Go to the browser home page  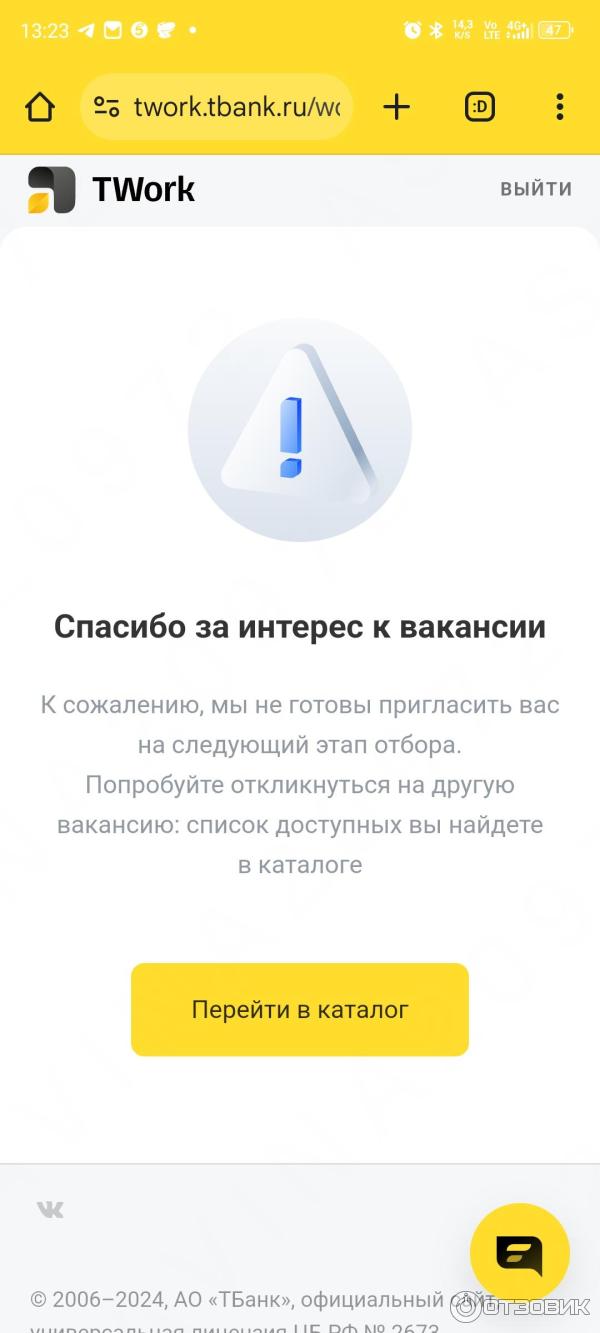(x=40, y=107)
